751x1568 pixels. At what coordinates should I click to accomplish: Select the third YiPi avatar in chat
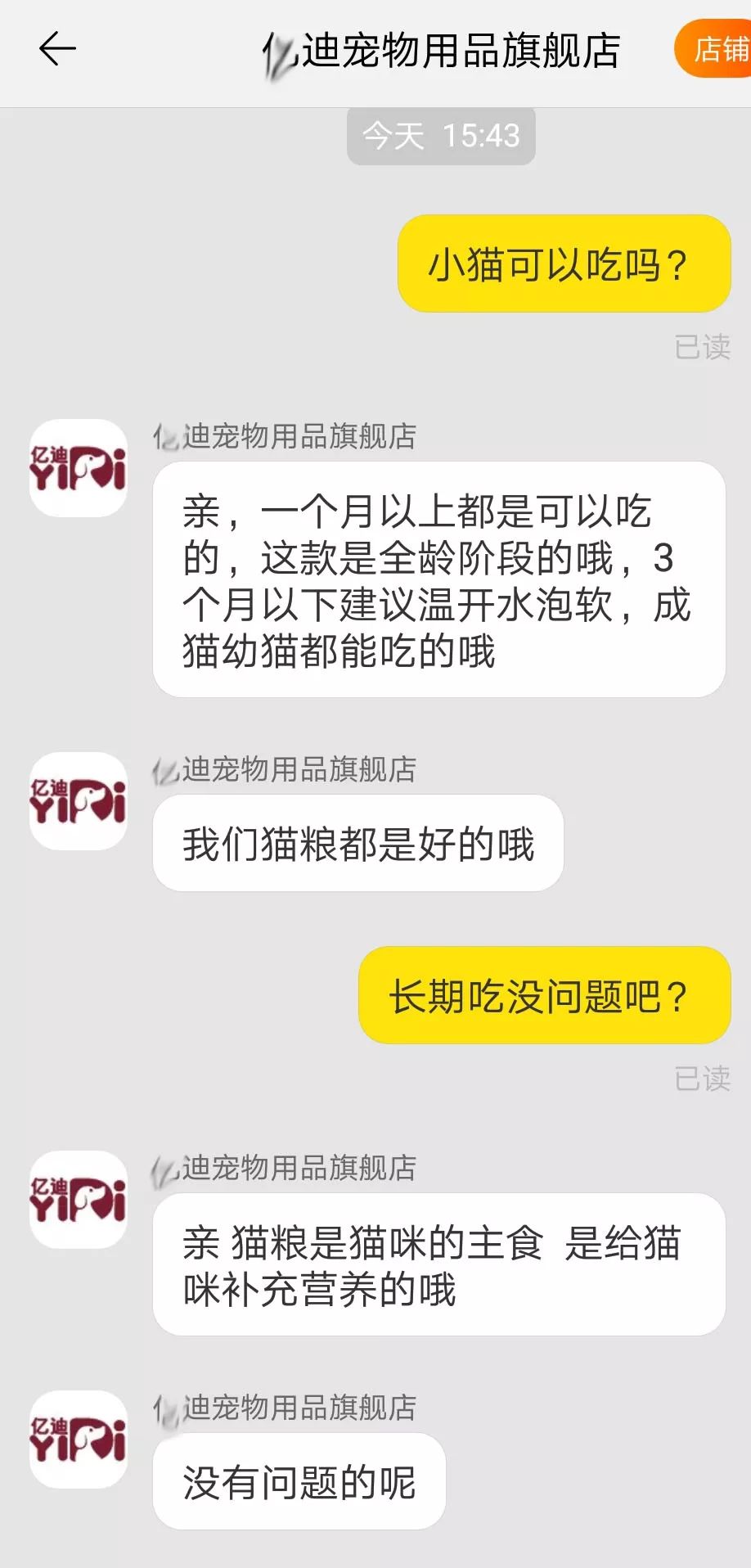tap(78, 1199)
